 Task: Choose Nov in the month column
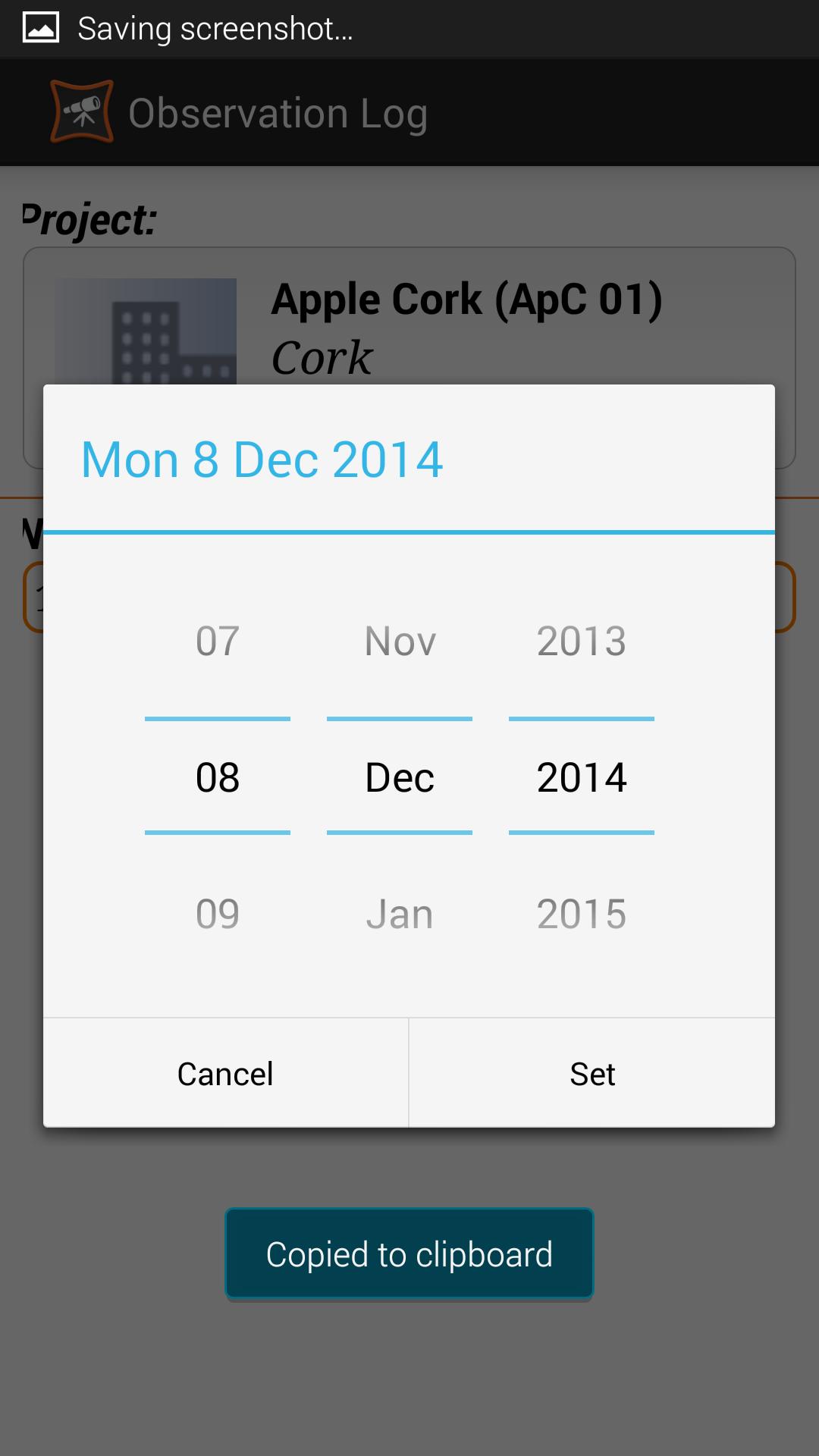400,642
